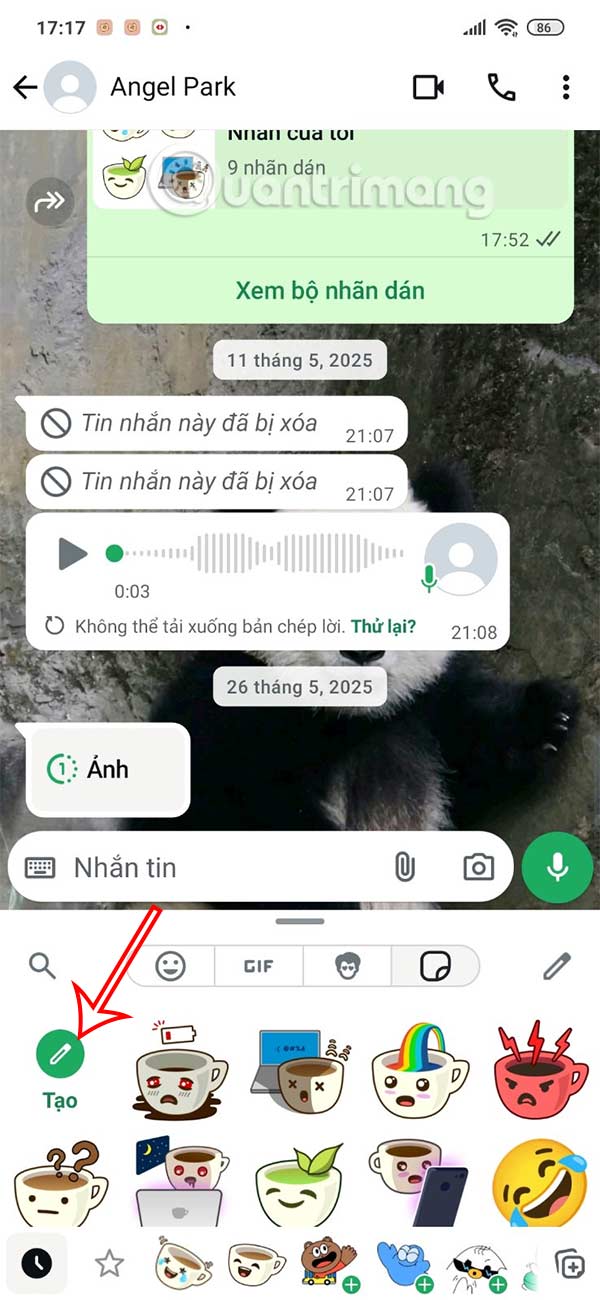Start a video call with Angel Park

(428, 88)
